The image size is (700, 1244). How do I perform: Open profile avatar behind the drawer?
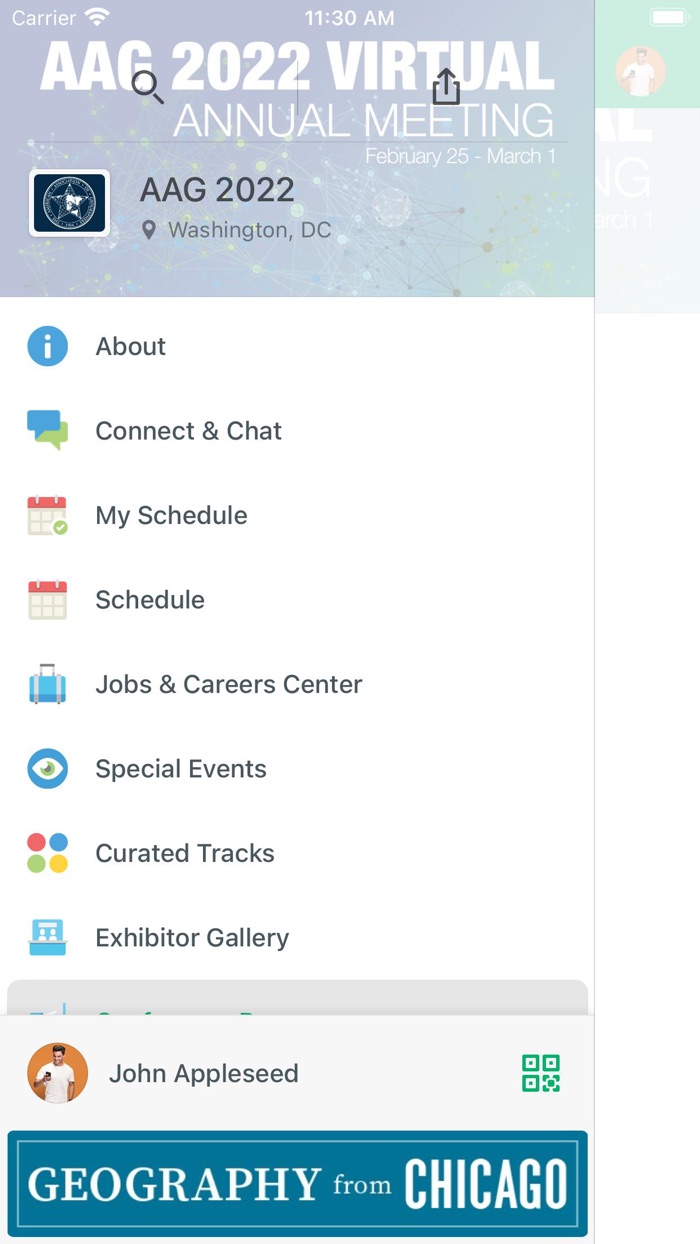[x=641, y=71]
